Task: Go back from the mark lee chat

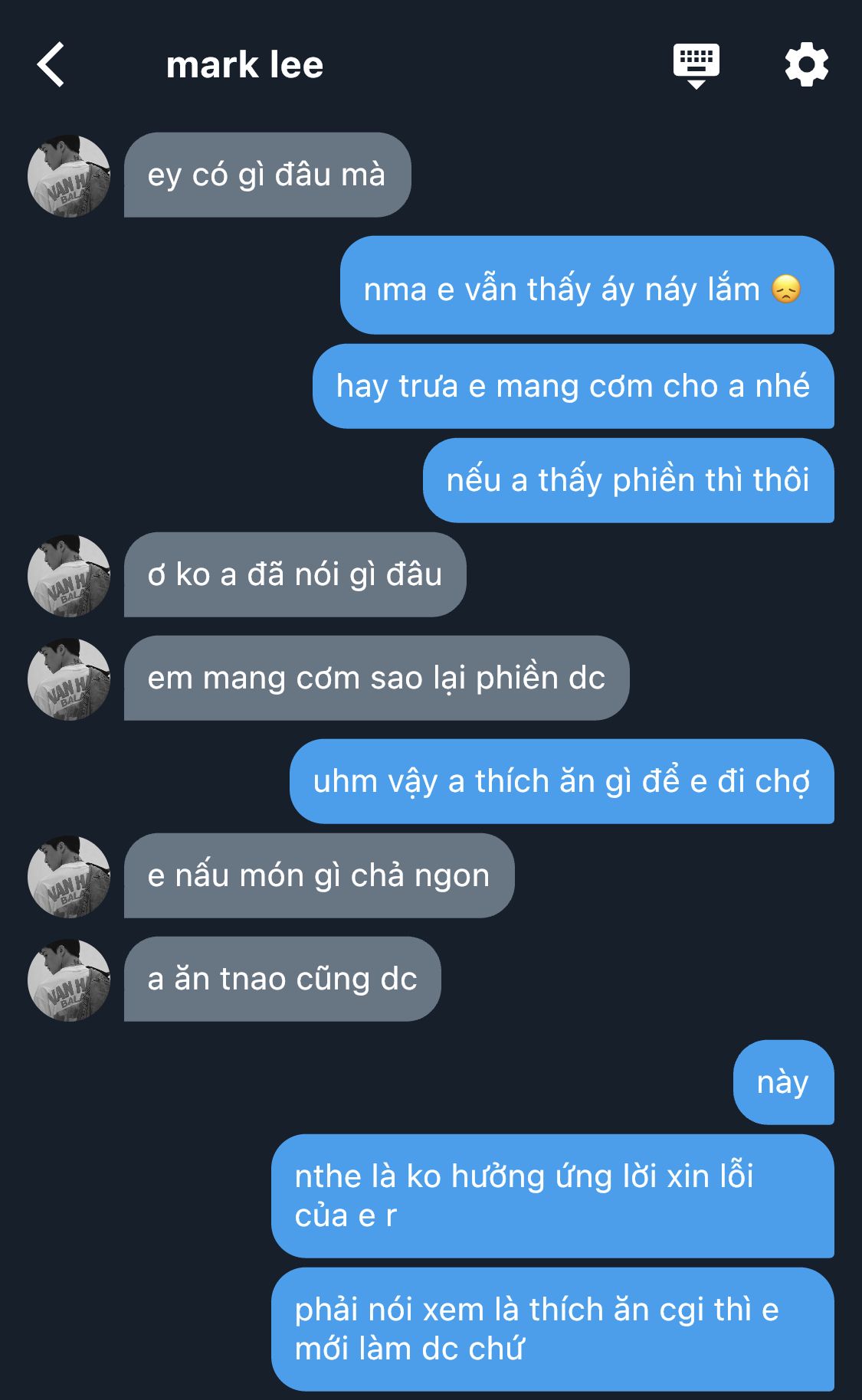Action: coord(51,65)
